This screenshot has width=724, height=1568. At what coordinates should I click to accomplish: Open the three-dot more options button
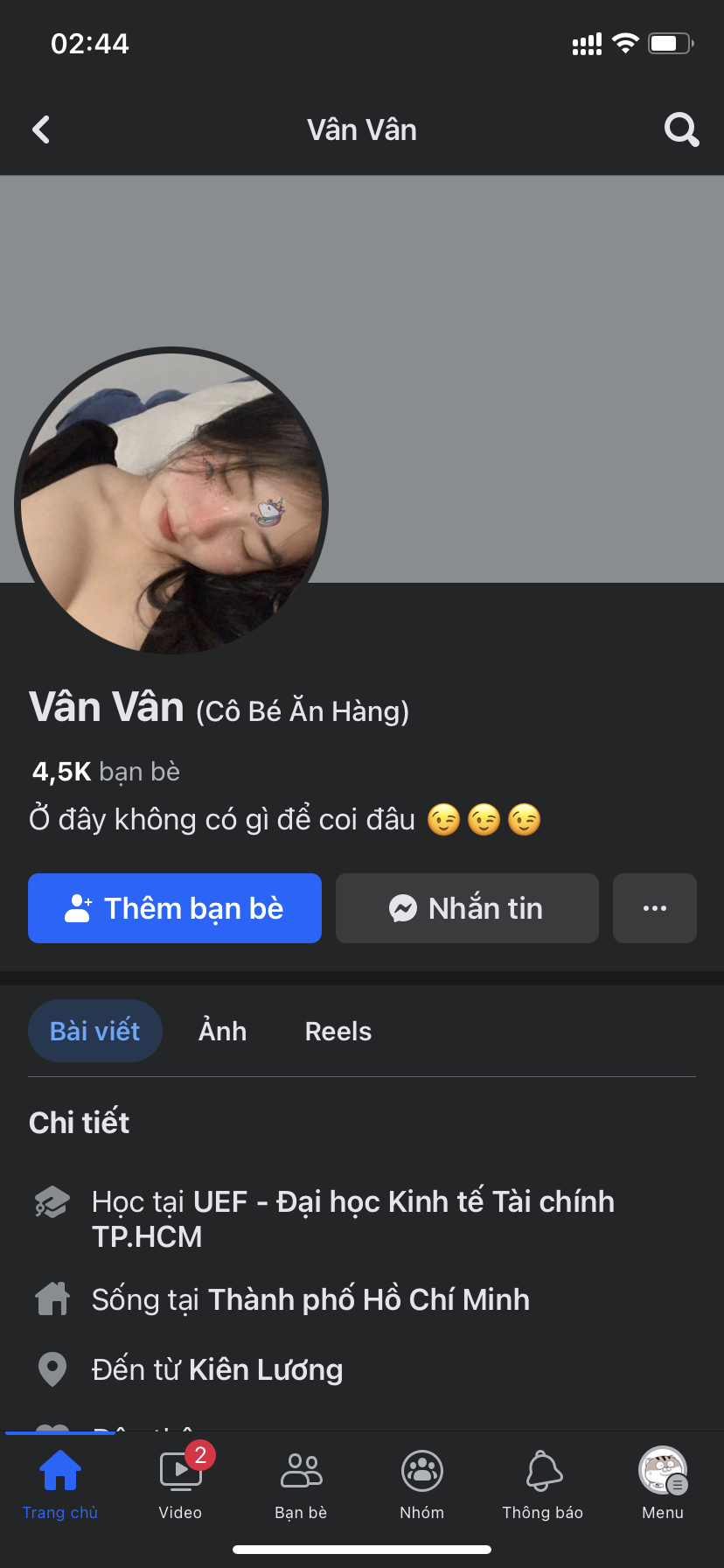click(654, 908)
